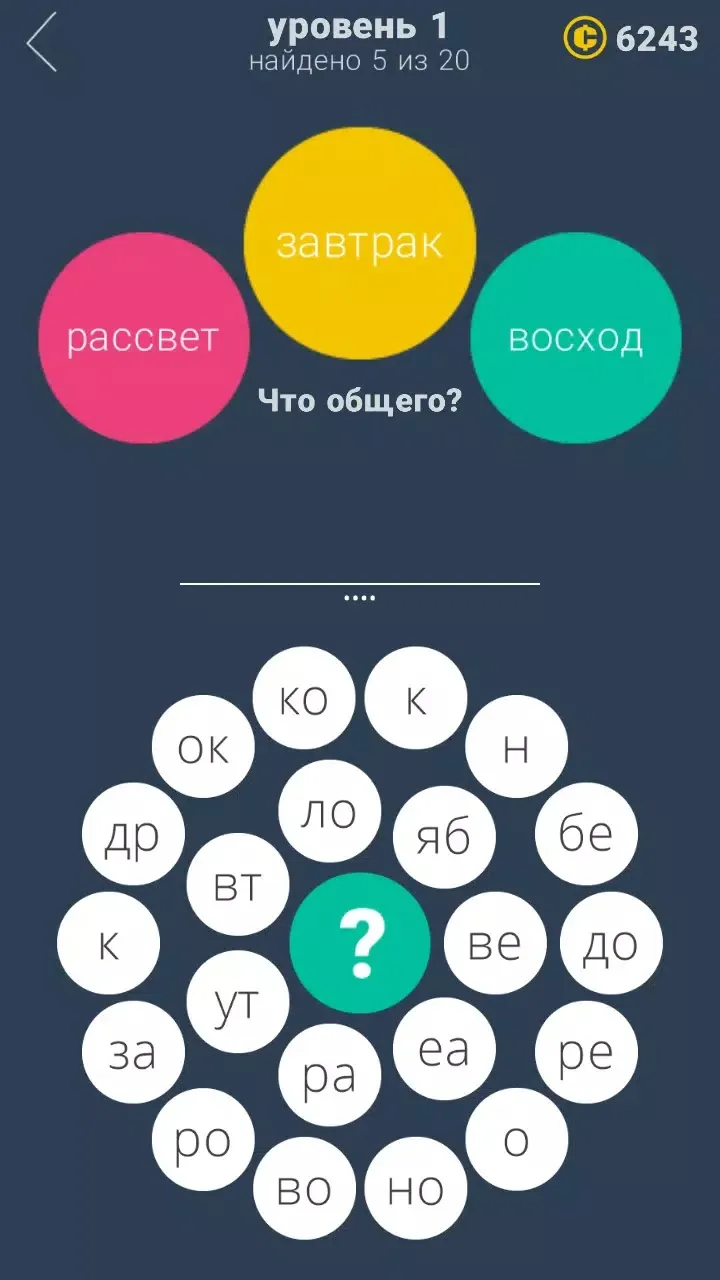Tap the 'яб' syllable tile

tap(445, 836)
